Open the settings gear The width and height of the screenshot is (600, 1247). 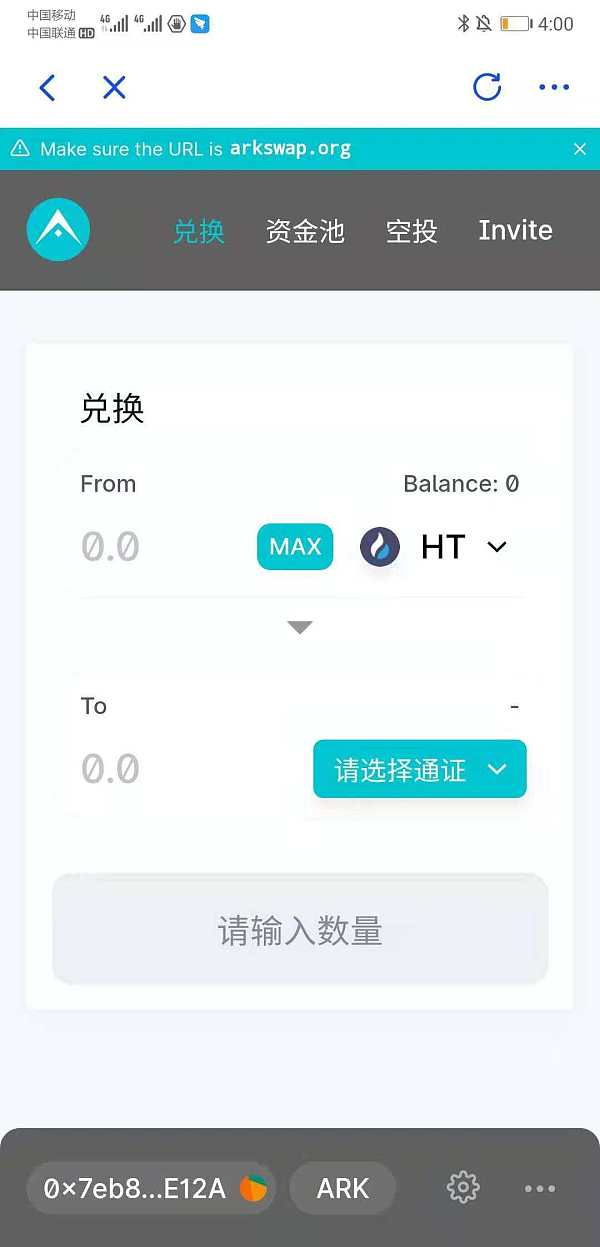(x=463, y=1188)
